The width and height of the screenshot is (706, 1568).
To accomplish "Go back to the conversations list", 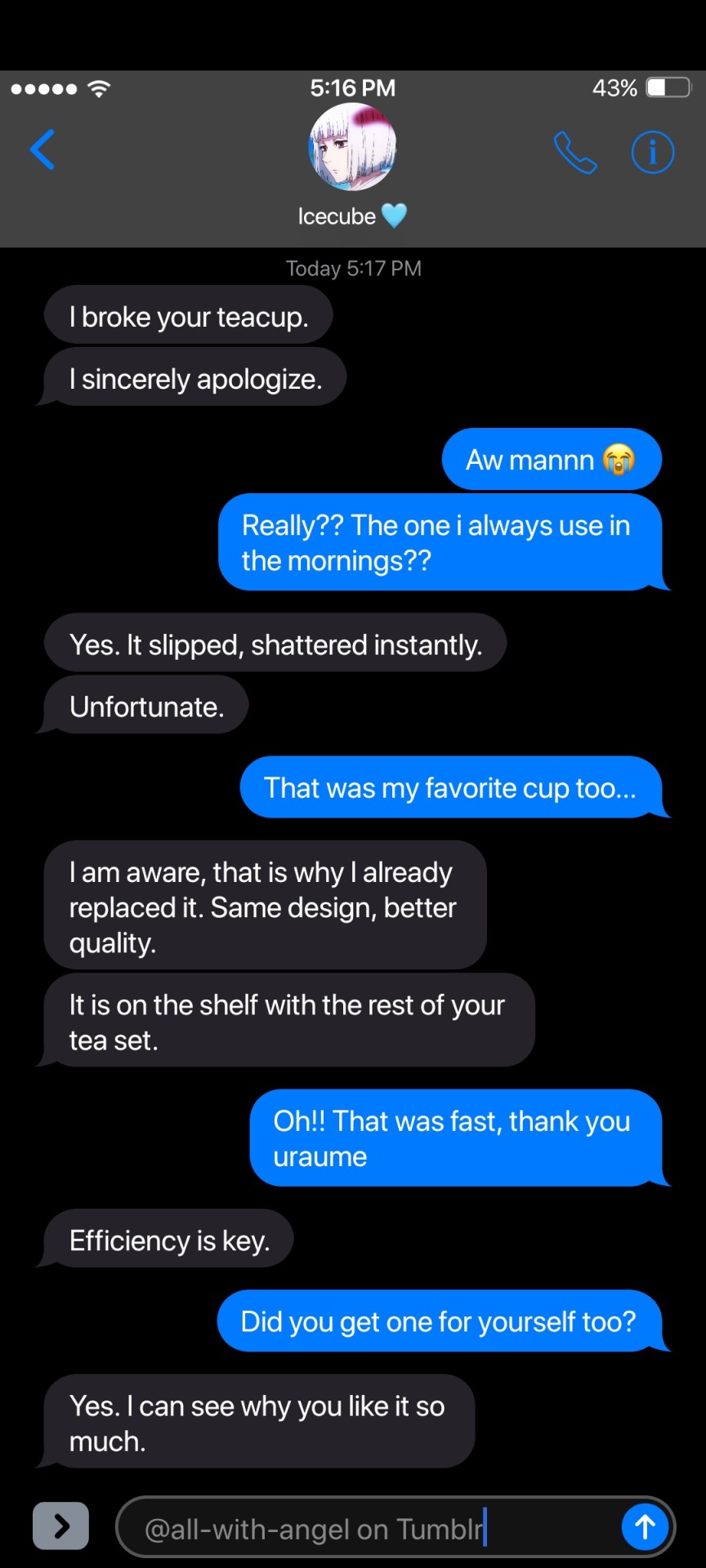I will pos(42,150).
